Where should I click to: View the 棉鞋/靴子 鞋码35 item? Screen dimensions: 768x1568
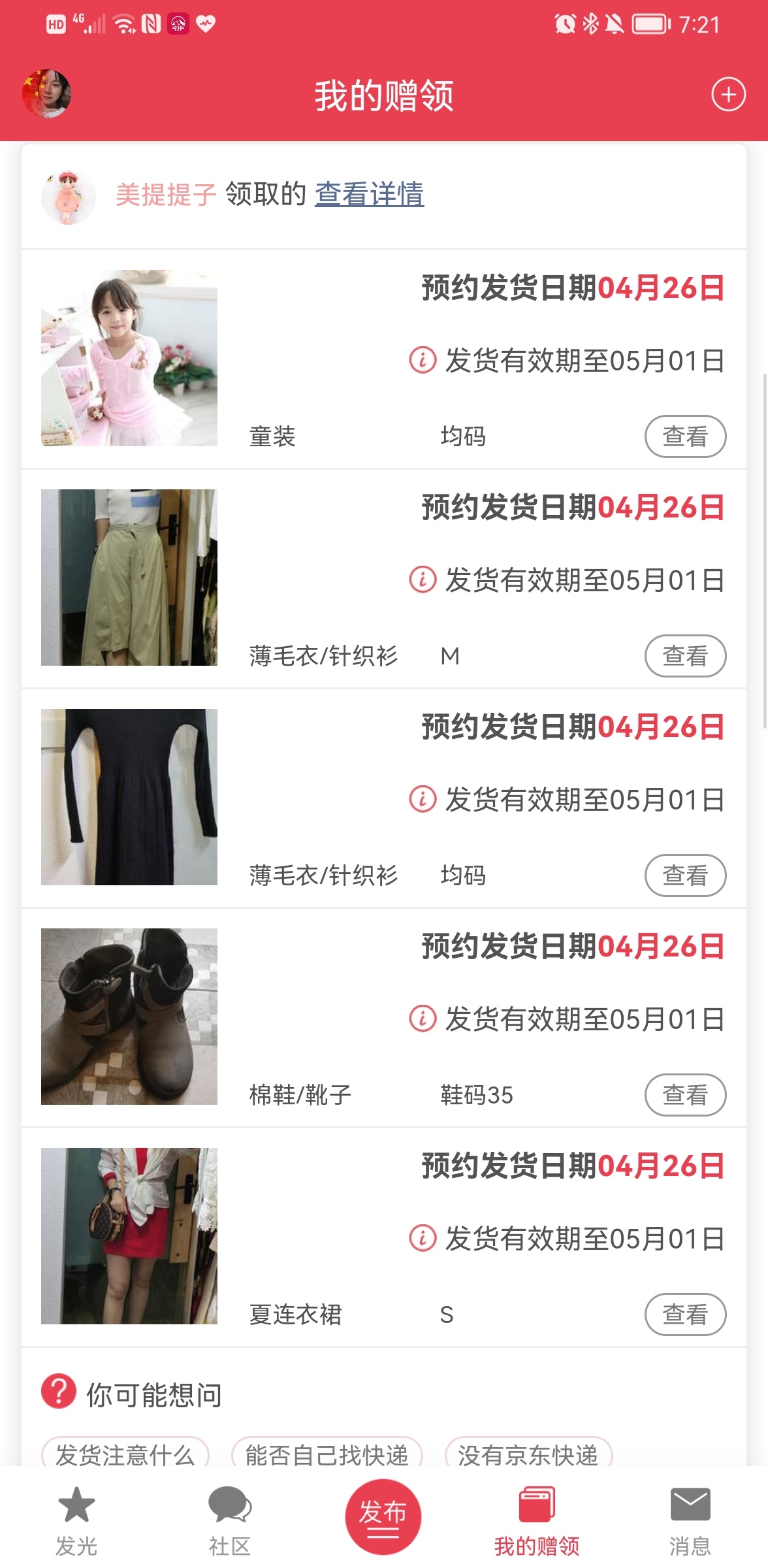point(685,1095)
